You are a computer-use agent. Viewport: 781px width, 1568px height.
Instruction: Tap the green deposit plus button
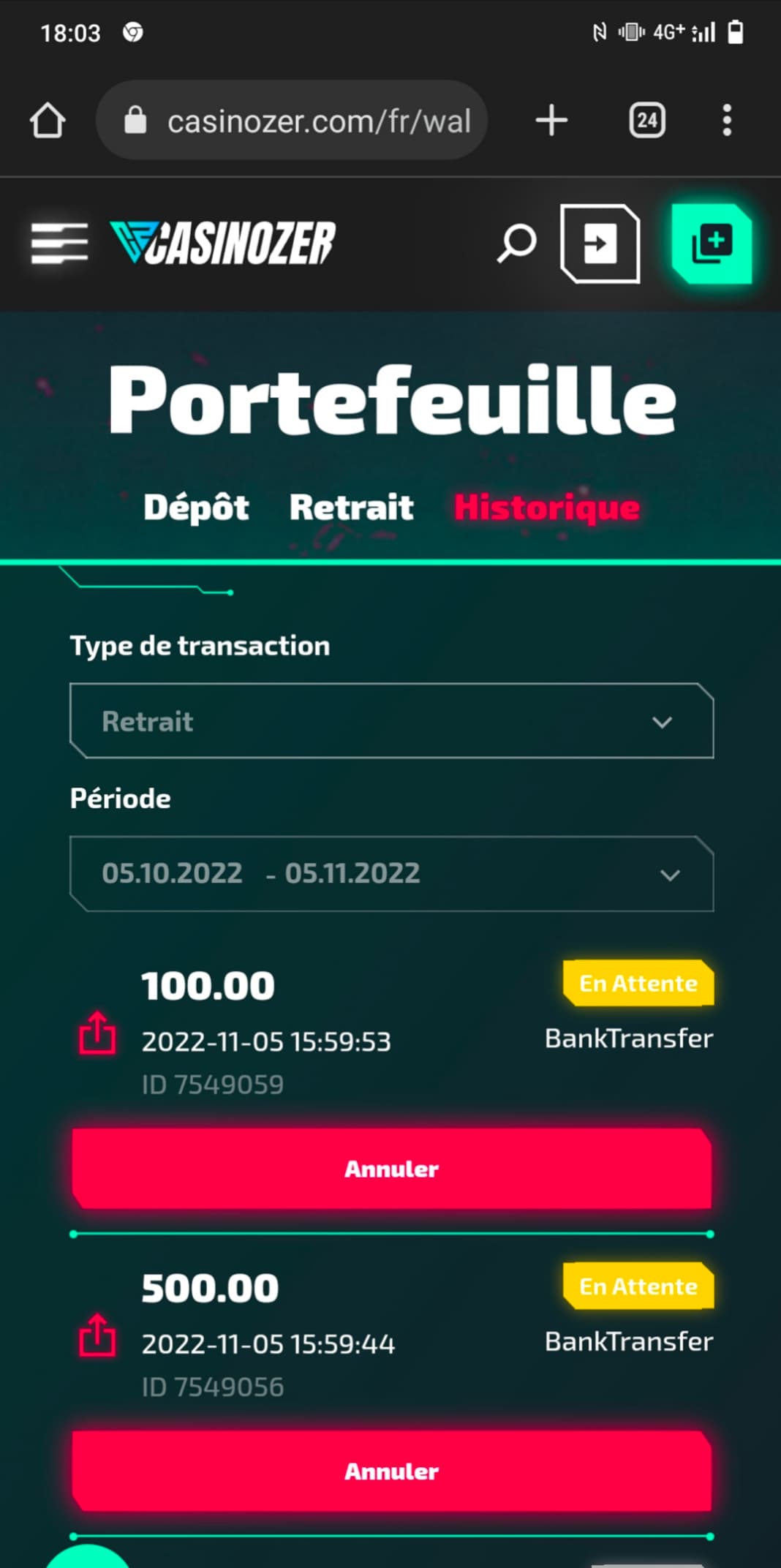pyautogui.click(x=712, y=243)
